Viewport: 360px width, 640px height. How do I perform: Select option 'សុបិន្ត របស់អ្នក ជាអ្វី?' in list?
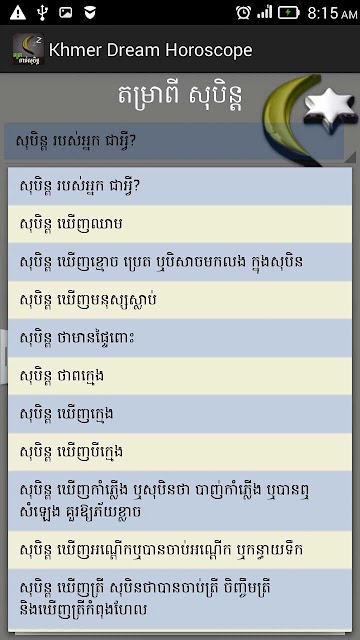click(x=180, y=186)
